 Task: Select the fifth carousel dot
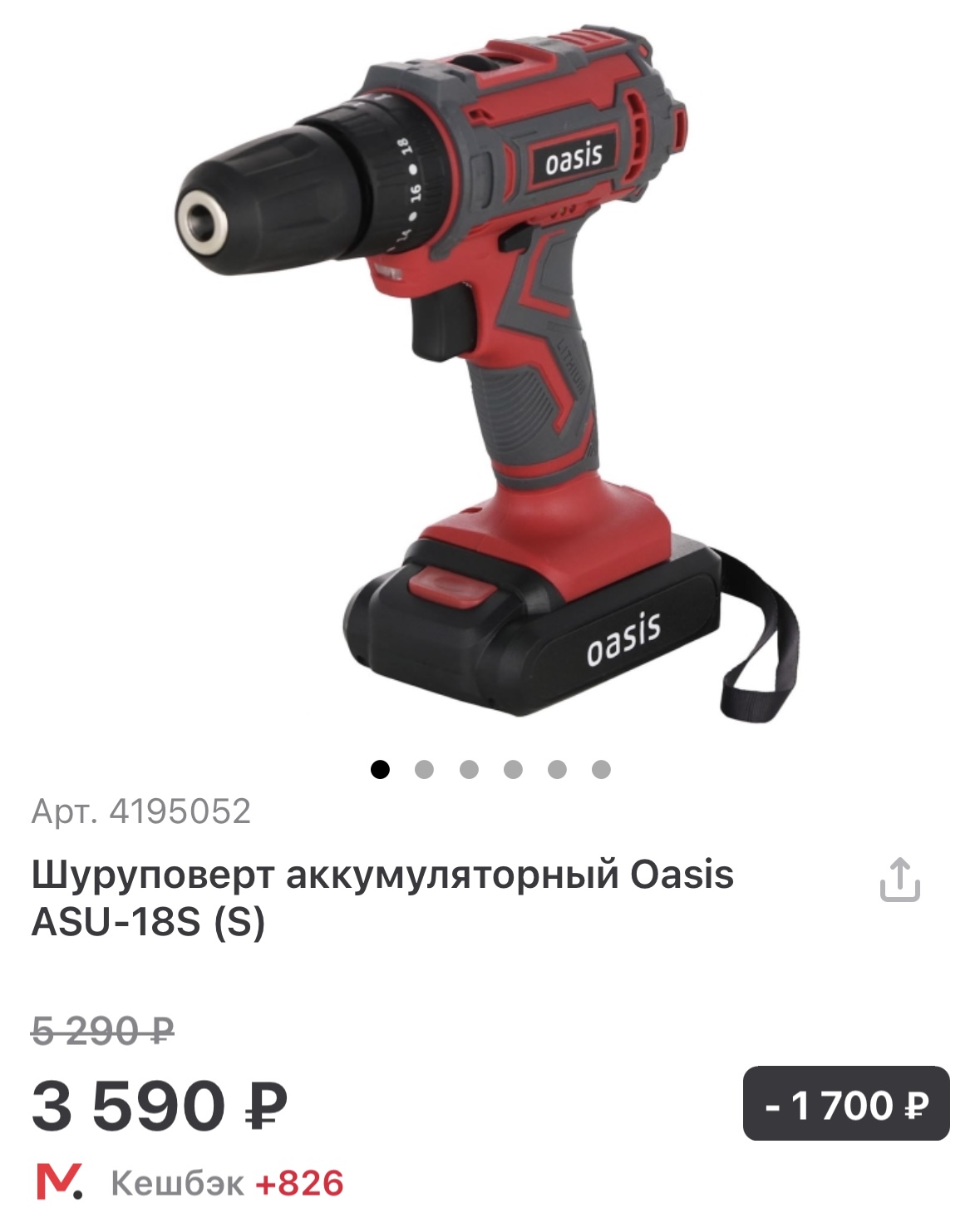pyautogui.click(x=555, y=770)
